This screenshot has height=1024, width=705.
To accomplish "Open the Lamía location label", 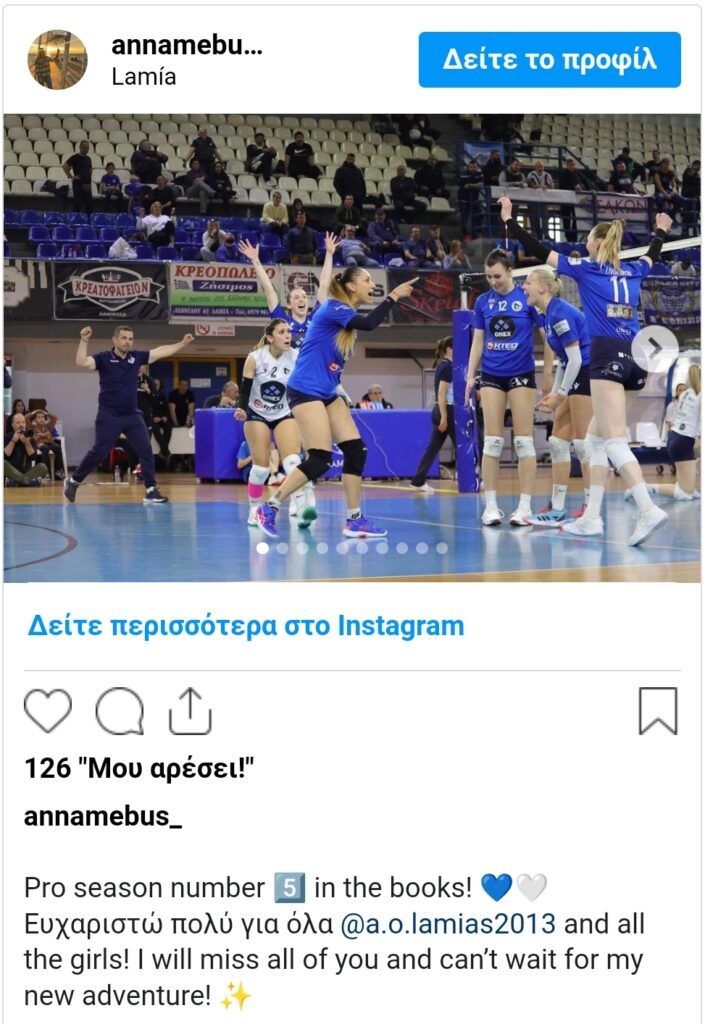I will 144,77.
